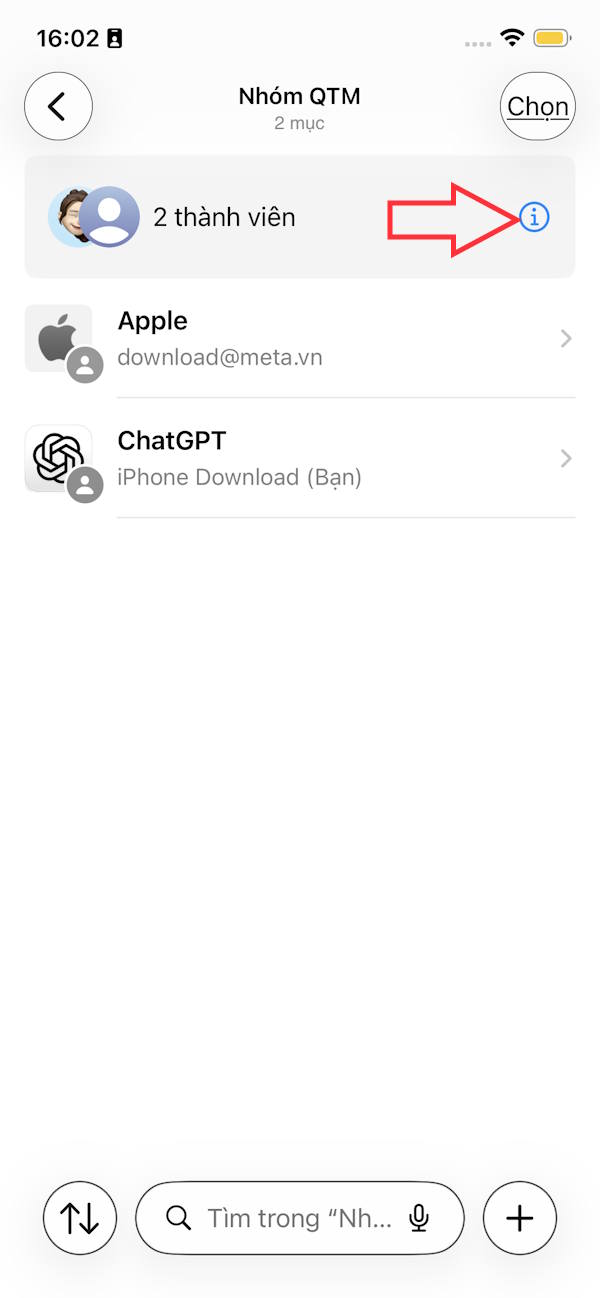The width and height of the screenshot is (600, 1298).
Task: Add a new item with the plus button
Action: click(x=520, y=1217)
